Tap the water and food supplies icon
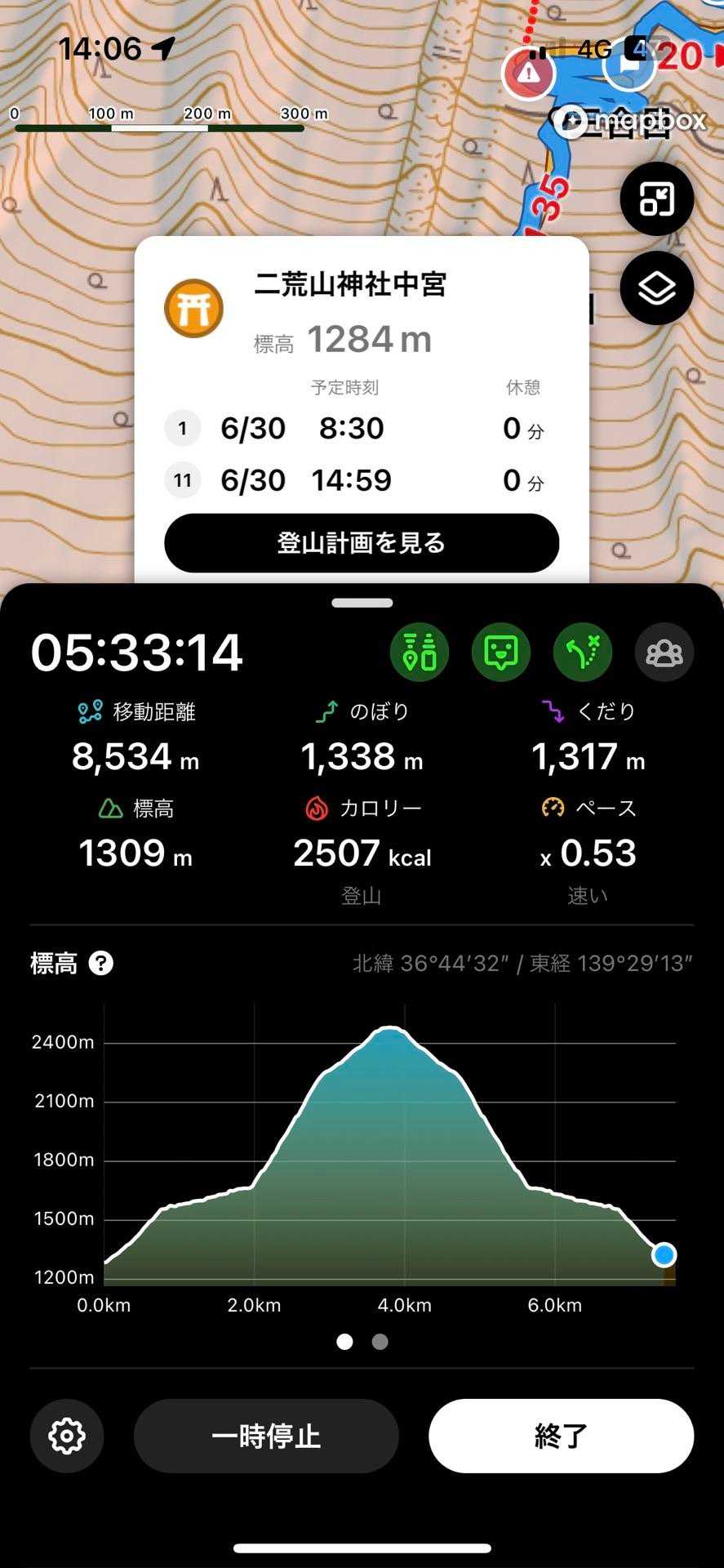The width and height of the screenshot is (724, 1568). [x=420, y=652]
